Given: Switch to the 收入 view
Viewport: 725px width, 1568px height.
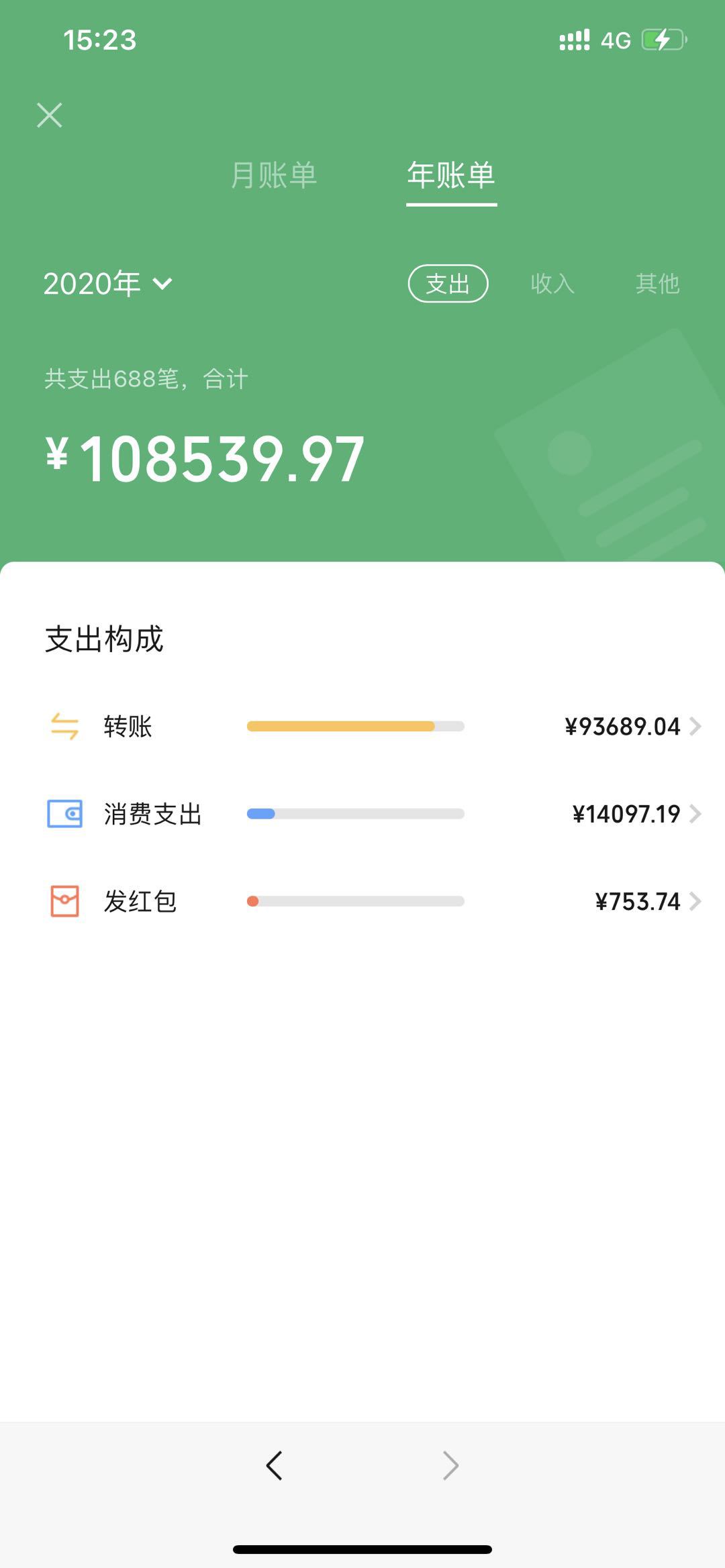Looking at the screenshot, I should point(552,283).
